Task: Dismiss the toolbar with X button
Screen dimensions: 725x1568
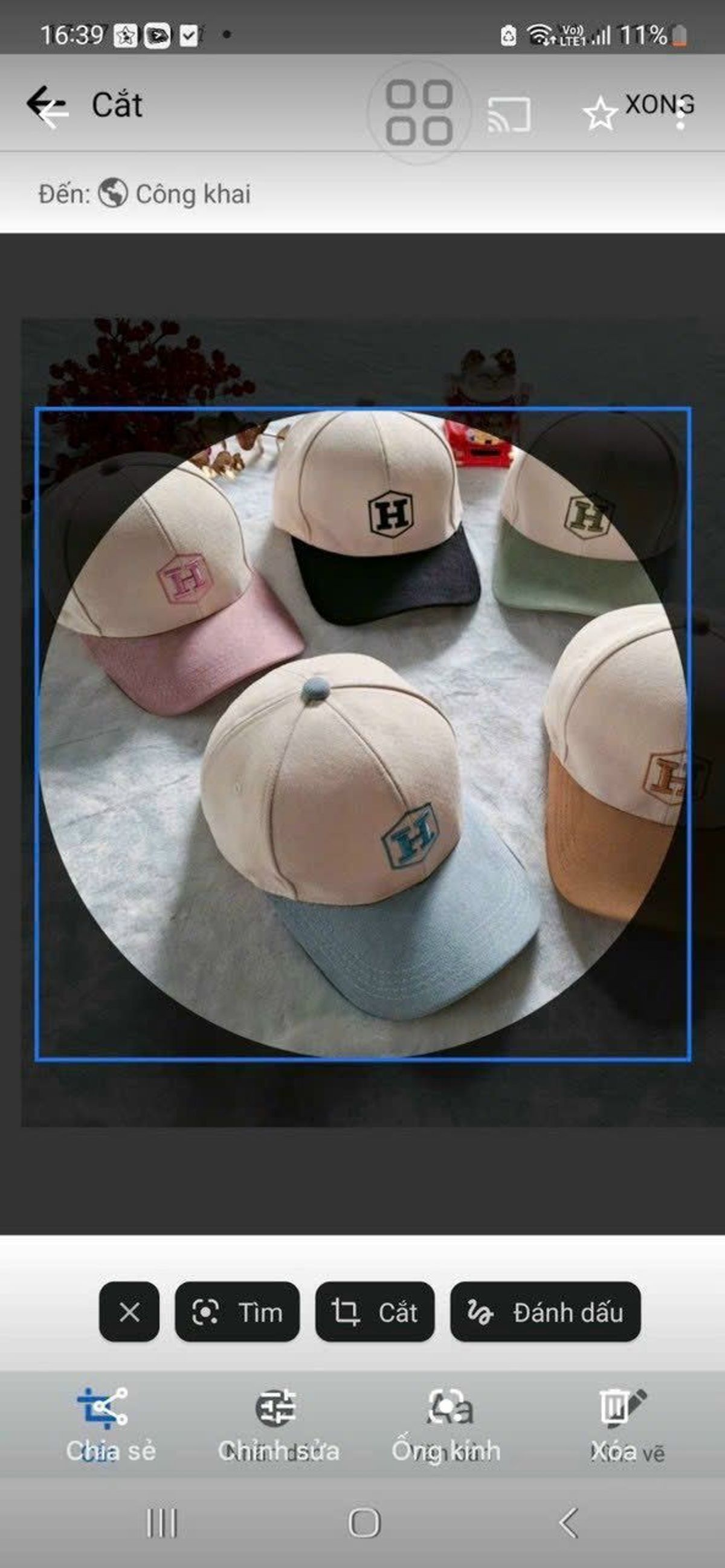Action: [129, 1312]
